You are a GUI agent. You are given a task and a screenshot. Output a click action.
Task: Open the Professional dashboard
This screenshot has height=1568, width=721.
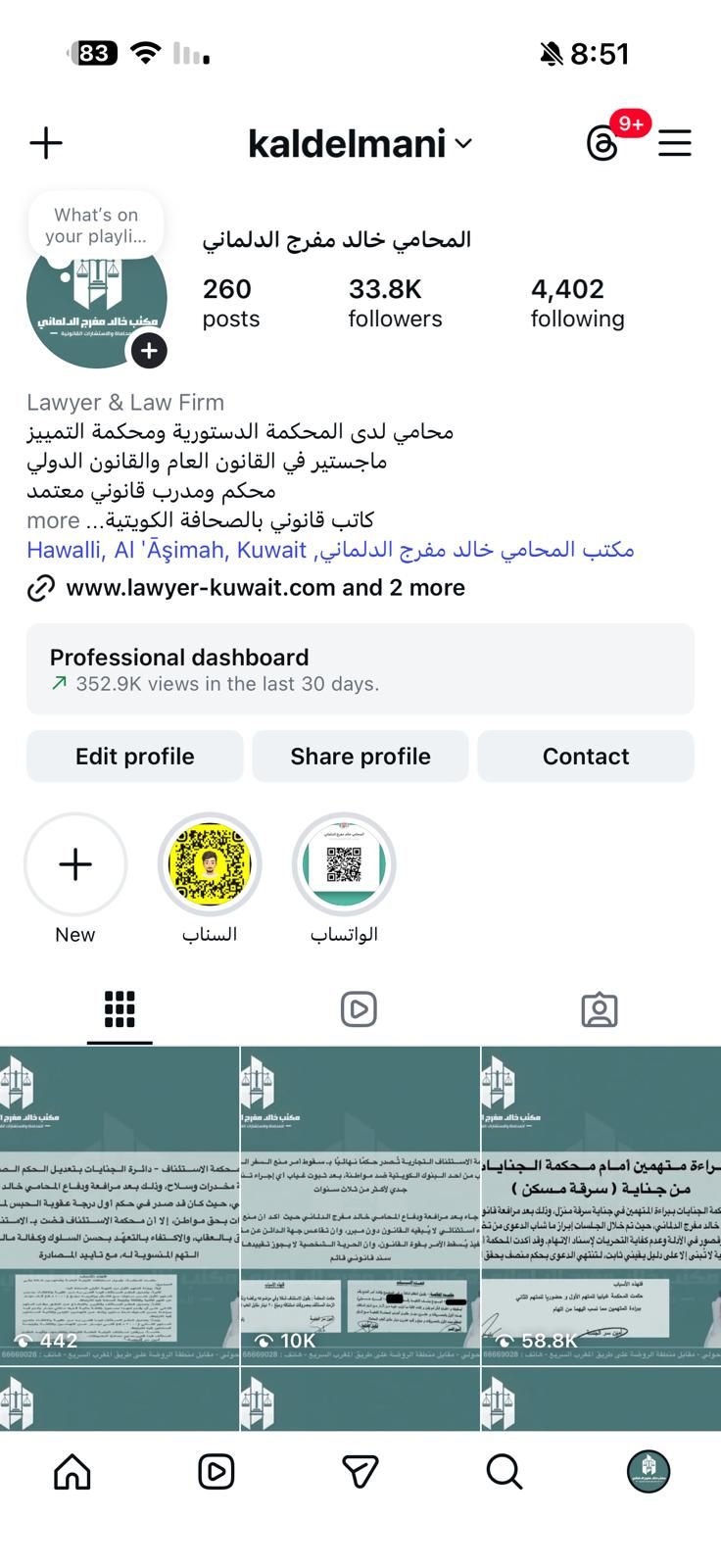pos(360,668)
